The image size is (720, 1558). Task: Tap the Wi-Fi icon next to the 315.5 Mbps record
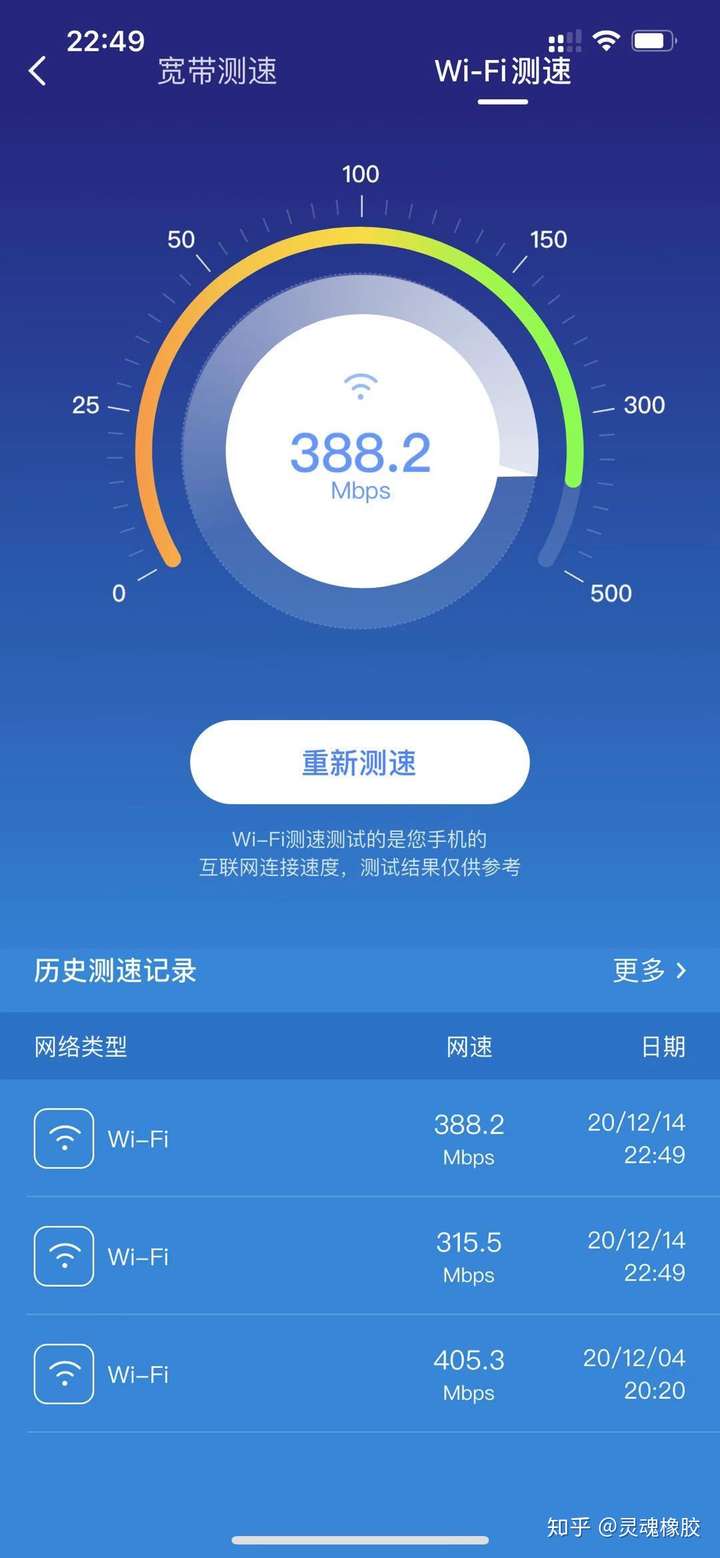pos(63,1256)
